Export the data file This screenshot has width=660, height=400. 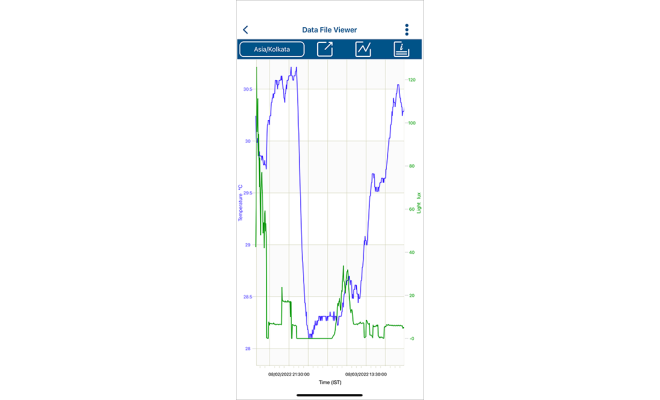(326, 49)
